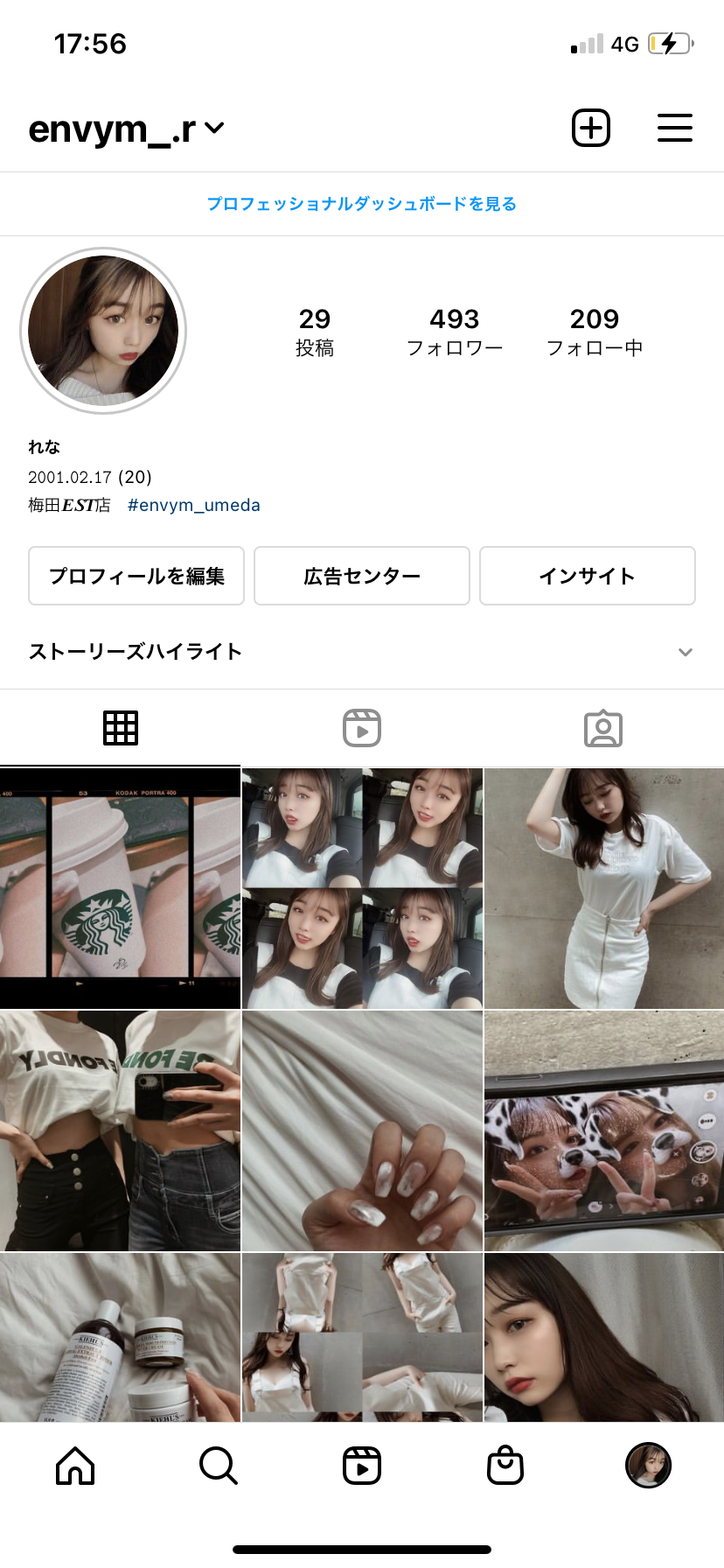Open プロフェッショナルダッシュボードを見る link
The width and height of the screenshot is (724, 1568).
pos(361,204)
